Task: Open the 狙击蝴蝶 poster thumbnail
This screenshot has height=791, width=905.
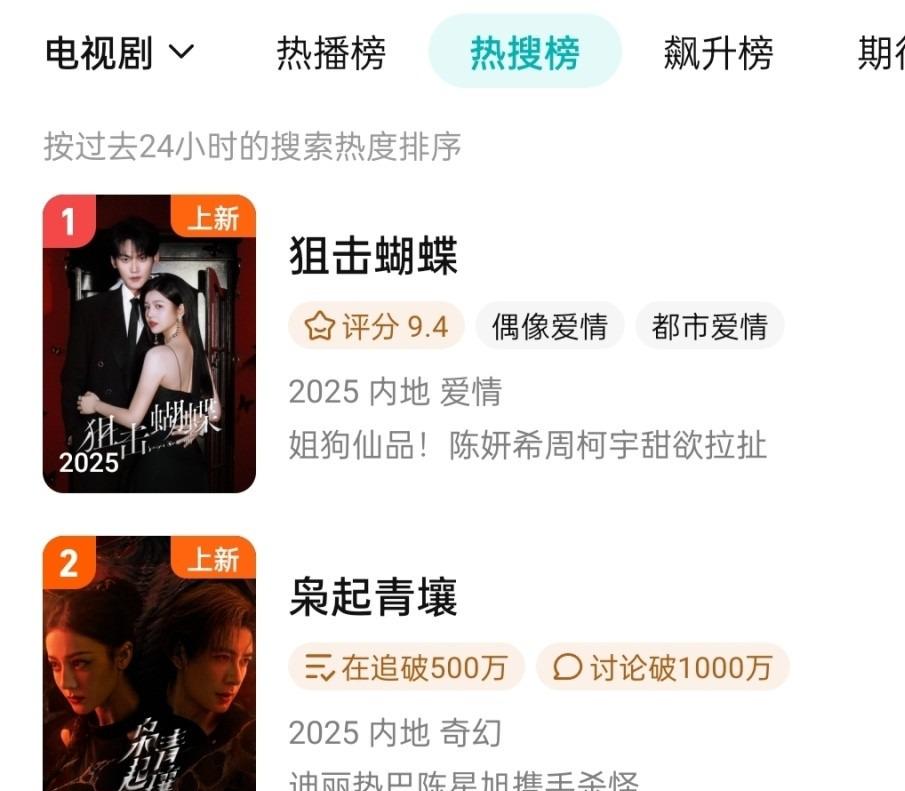Action: pyautogui.click(x=149, y=343)
